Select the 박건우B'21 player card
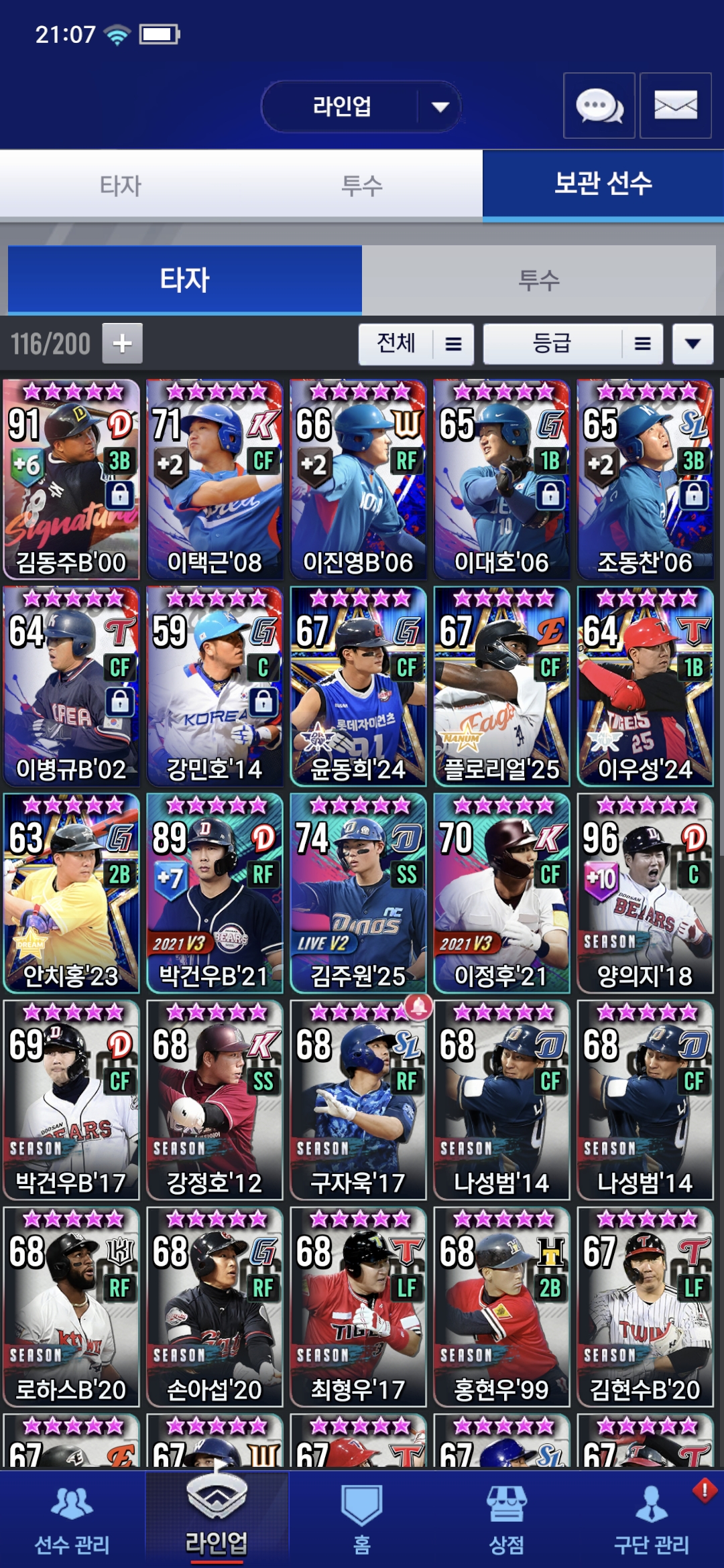Image resolution: width=724 pixels, height=1568 pixels. coord(215,893)
